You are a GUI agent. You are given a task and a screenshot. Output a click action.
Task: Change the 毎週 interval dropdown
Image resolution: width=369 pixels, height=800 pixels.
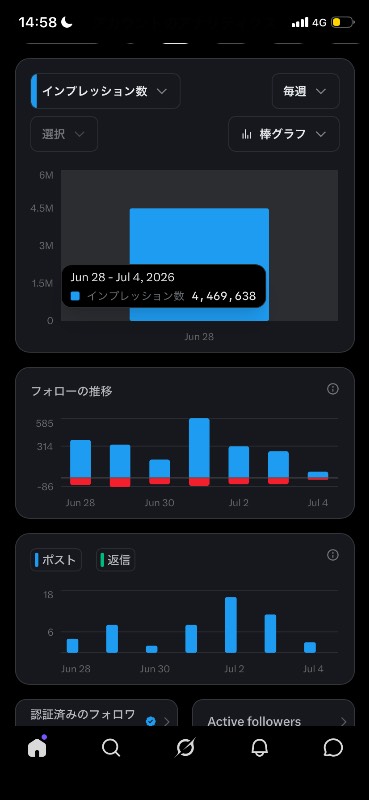(x=305, y=91)
